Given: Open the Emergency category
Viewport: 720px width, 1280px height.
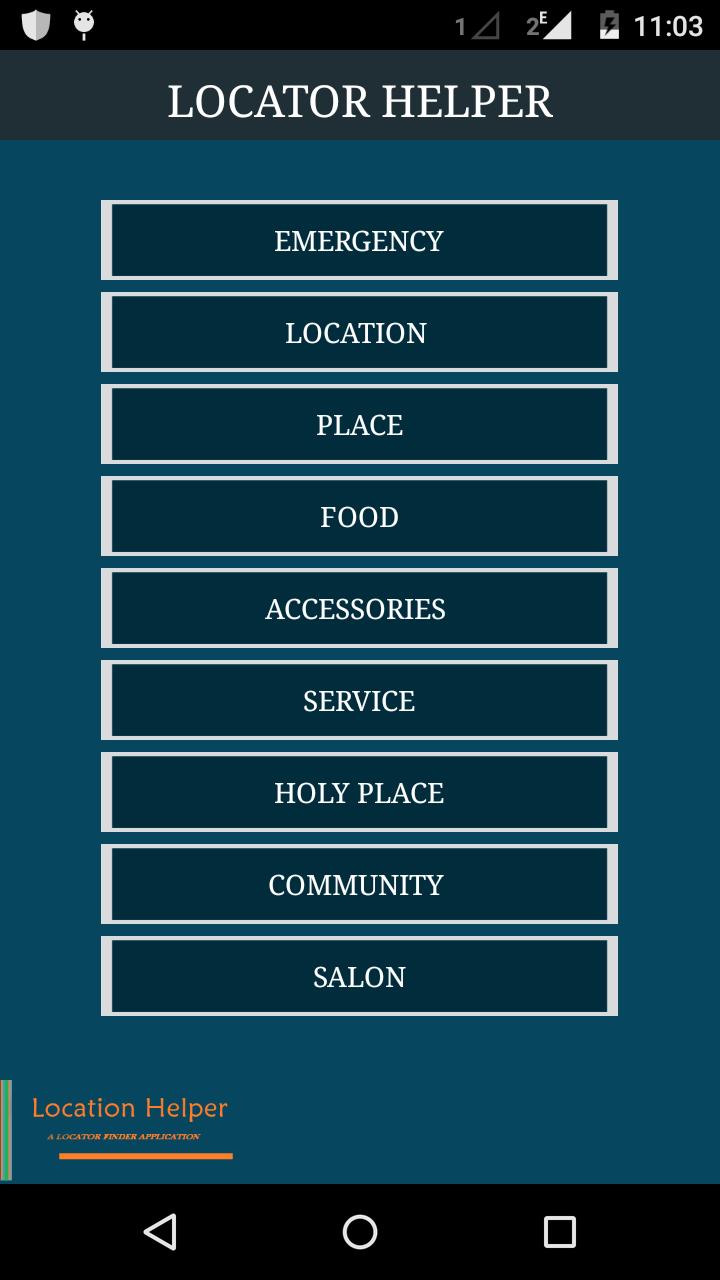Looking at the screenshot, I should [359, 240].
